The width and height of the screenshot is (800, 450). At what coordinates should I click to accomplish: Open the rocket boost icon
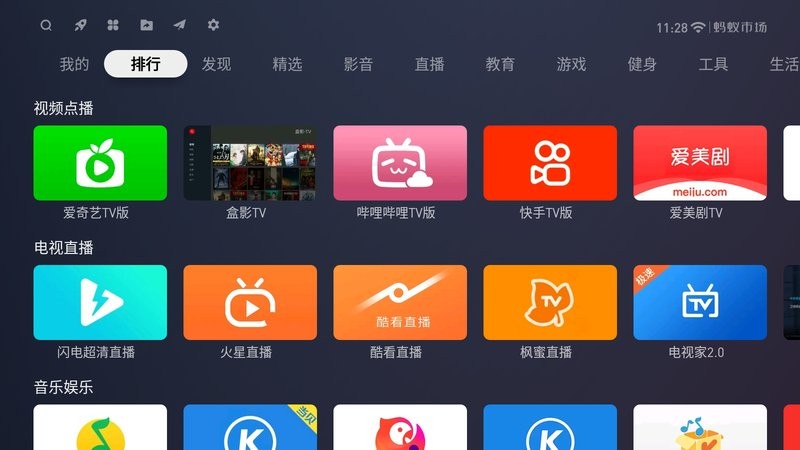click(80, 25)
